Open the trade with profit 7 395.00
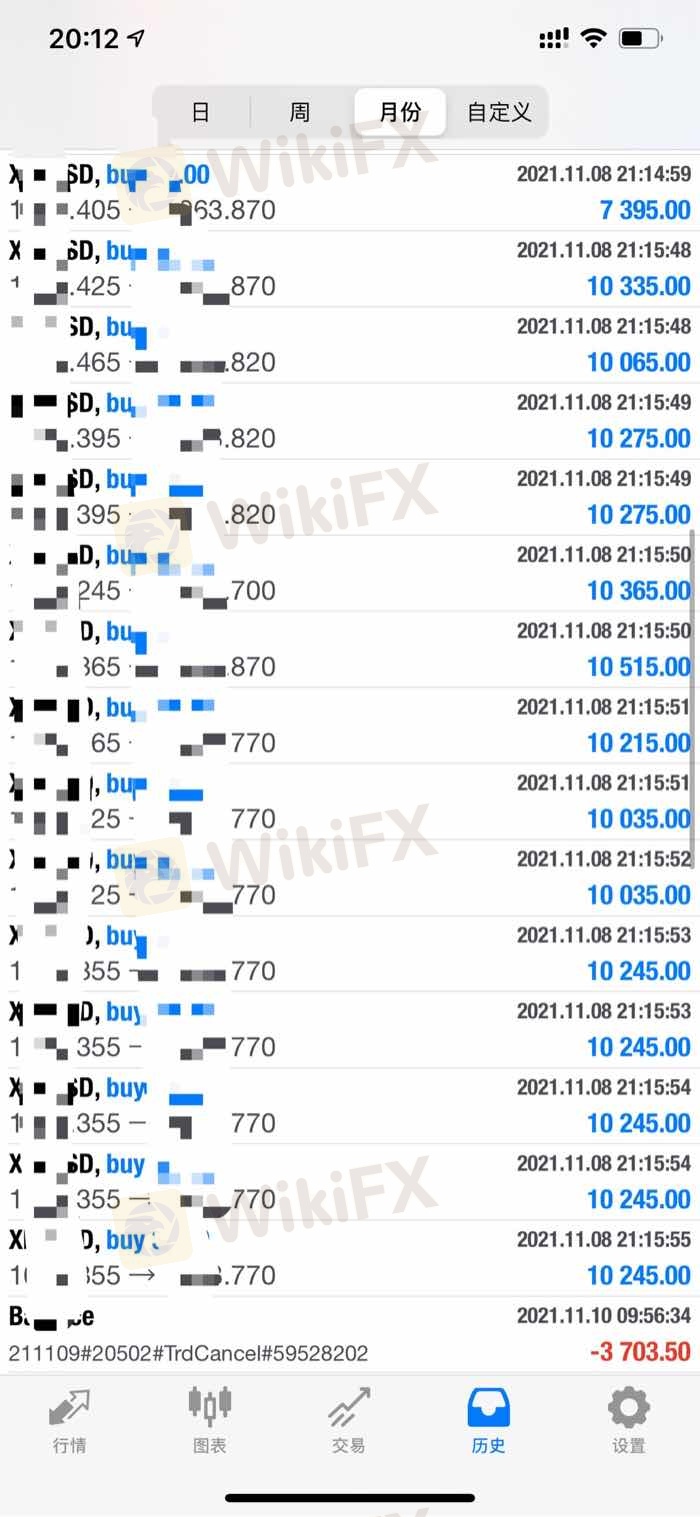This screenshot has height=1517, width=700. [x=350, y=192]
